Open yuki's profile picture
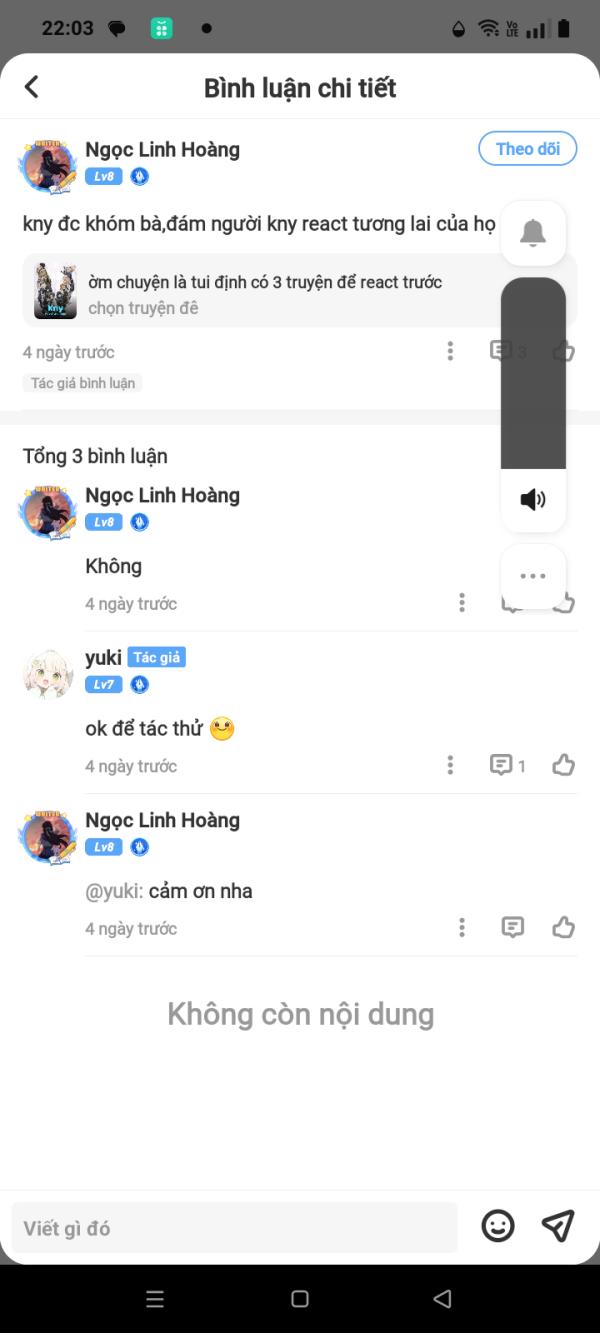This screenshot has width=600, height=1333. point(48,676)
